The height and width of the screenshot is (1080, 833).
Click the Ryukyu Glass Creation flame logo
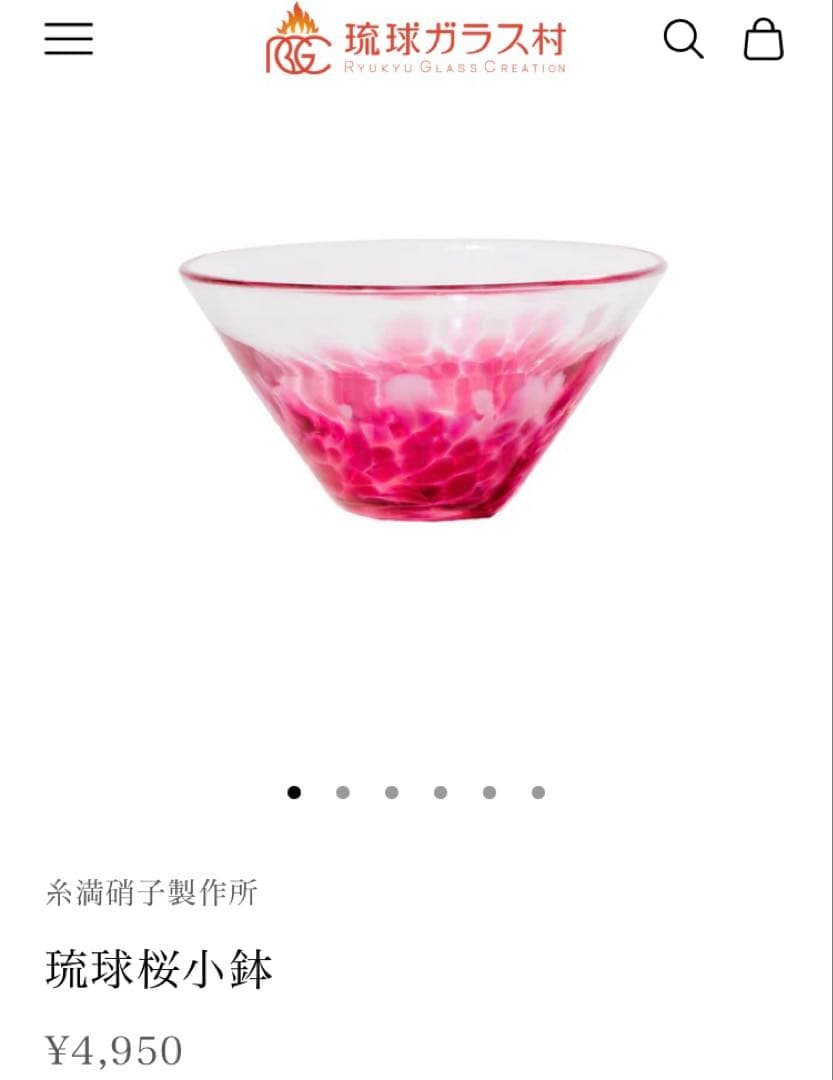294,40
